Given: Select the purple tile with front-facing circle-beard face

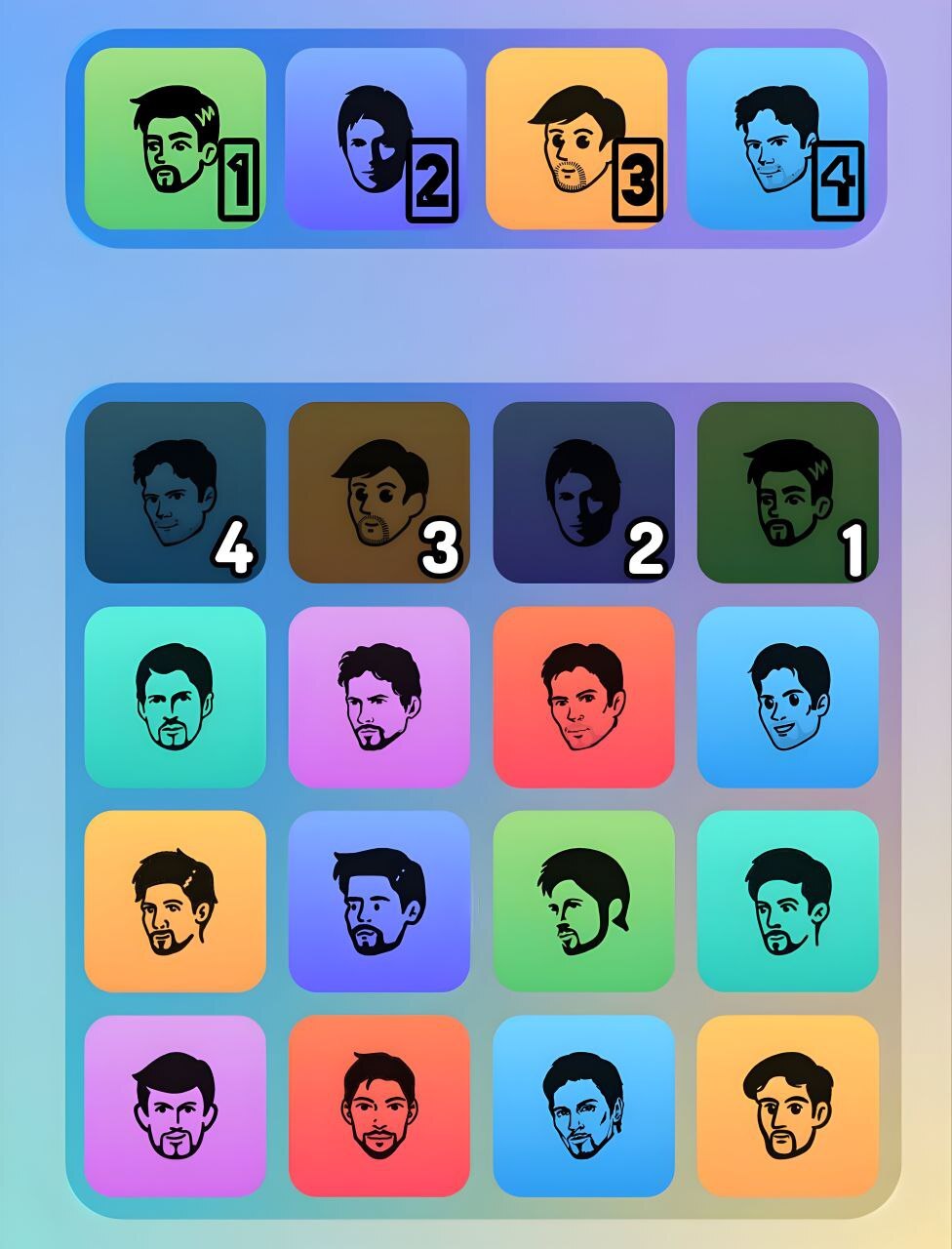Looking at the screenshot, I should pos(175,1106).
